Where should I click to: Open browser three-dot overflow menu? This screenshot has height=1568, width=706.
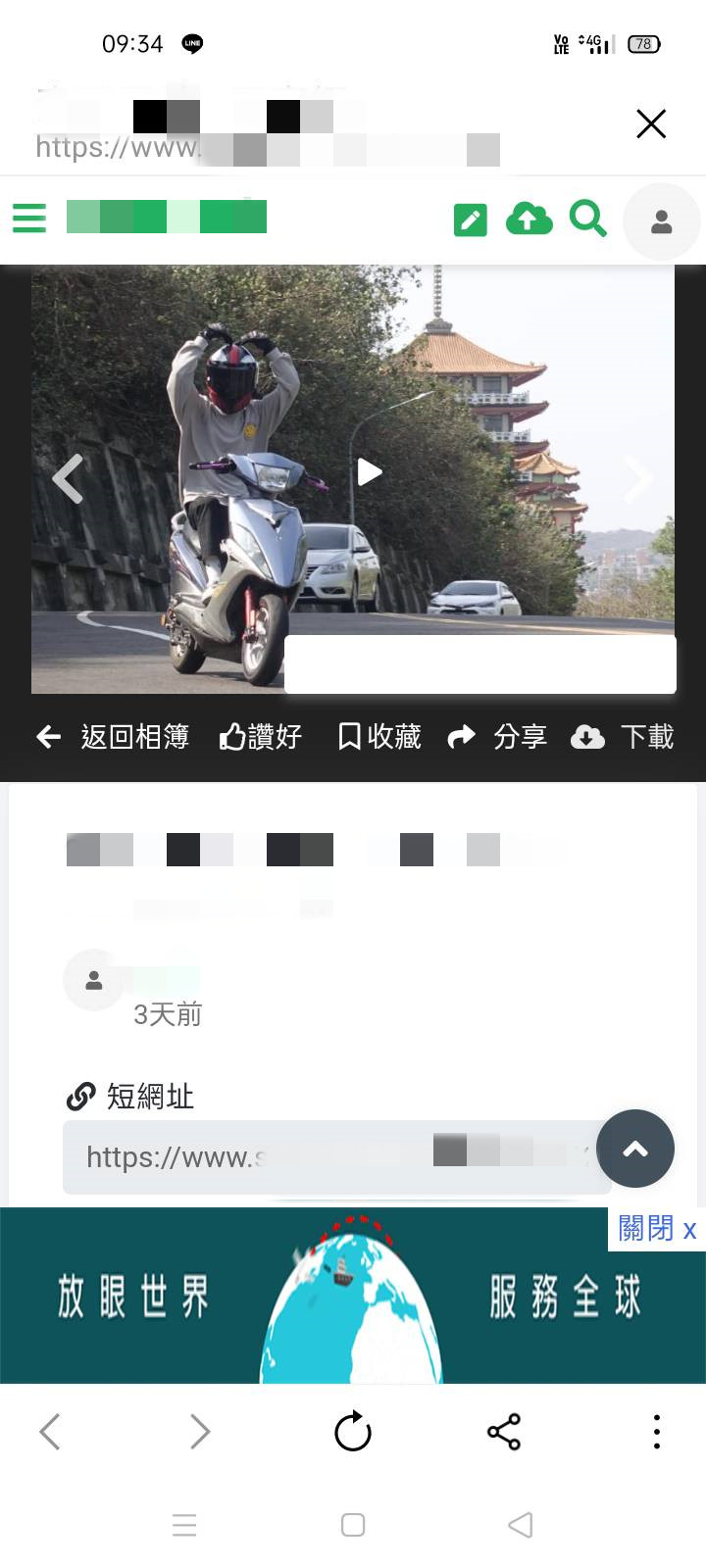pyautogui.click(x=656, y=1432)
